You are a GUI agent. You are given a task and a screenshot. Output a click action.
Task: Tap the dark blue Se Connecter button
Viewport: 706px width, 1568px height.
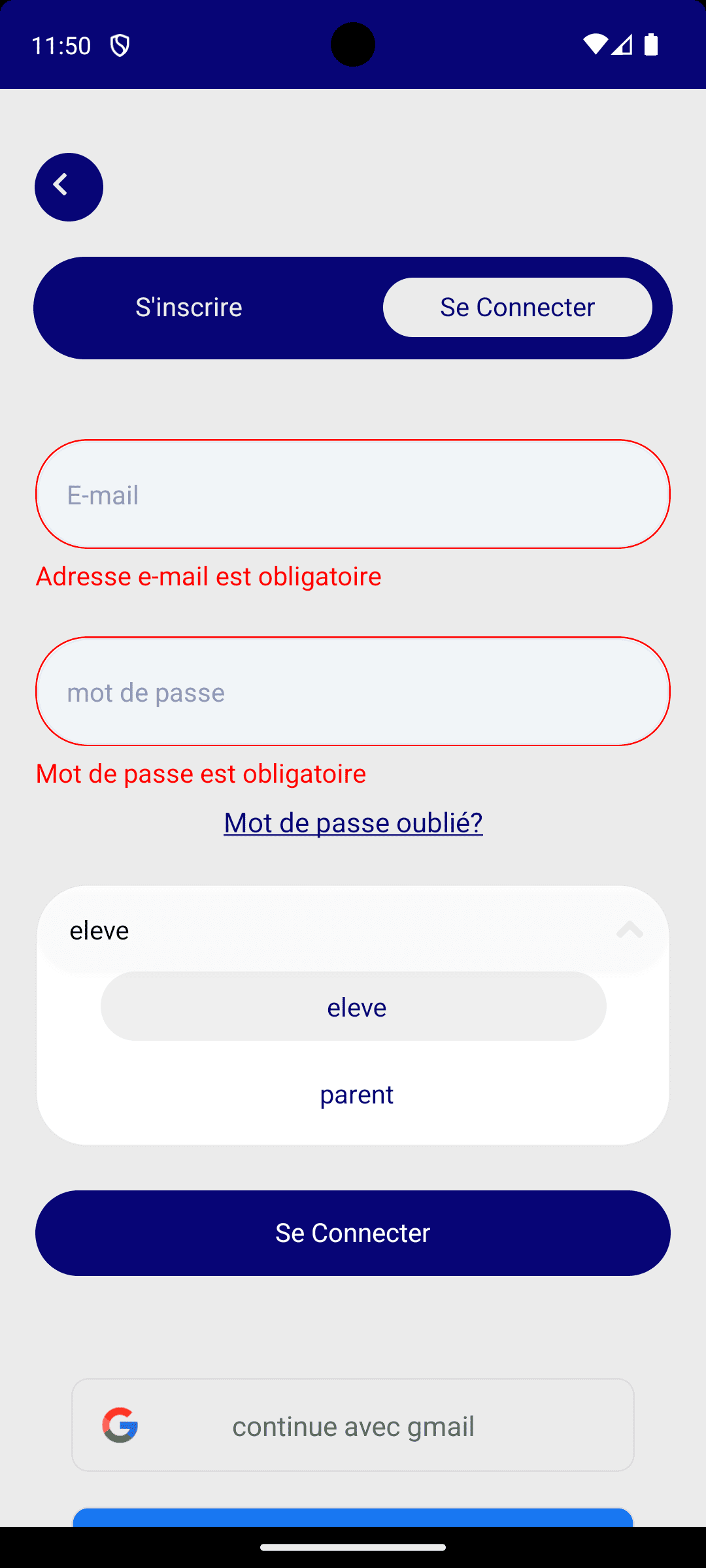353,1233
